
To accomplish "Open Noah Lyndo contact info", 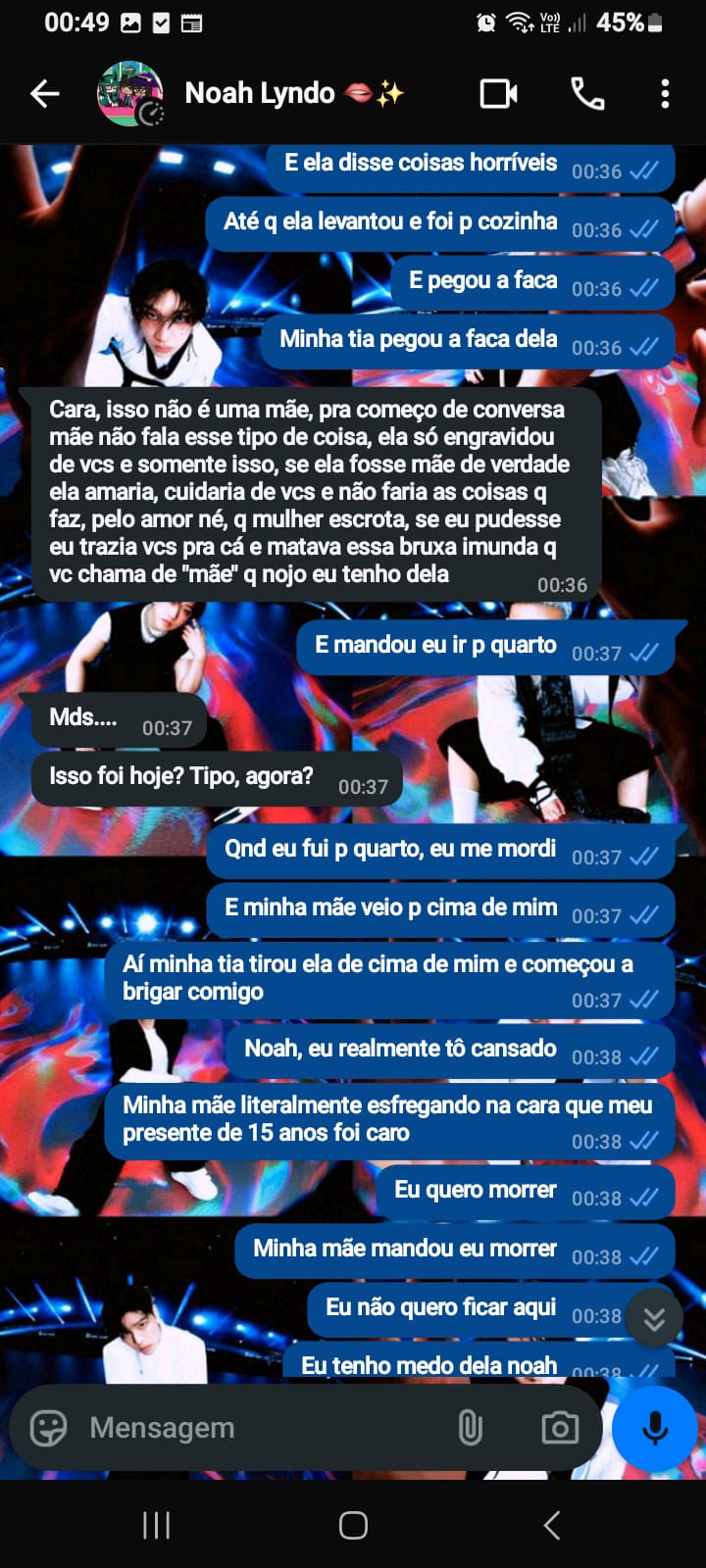I will pyautogui.click(x=261, y=94).
